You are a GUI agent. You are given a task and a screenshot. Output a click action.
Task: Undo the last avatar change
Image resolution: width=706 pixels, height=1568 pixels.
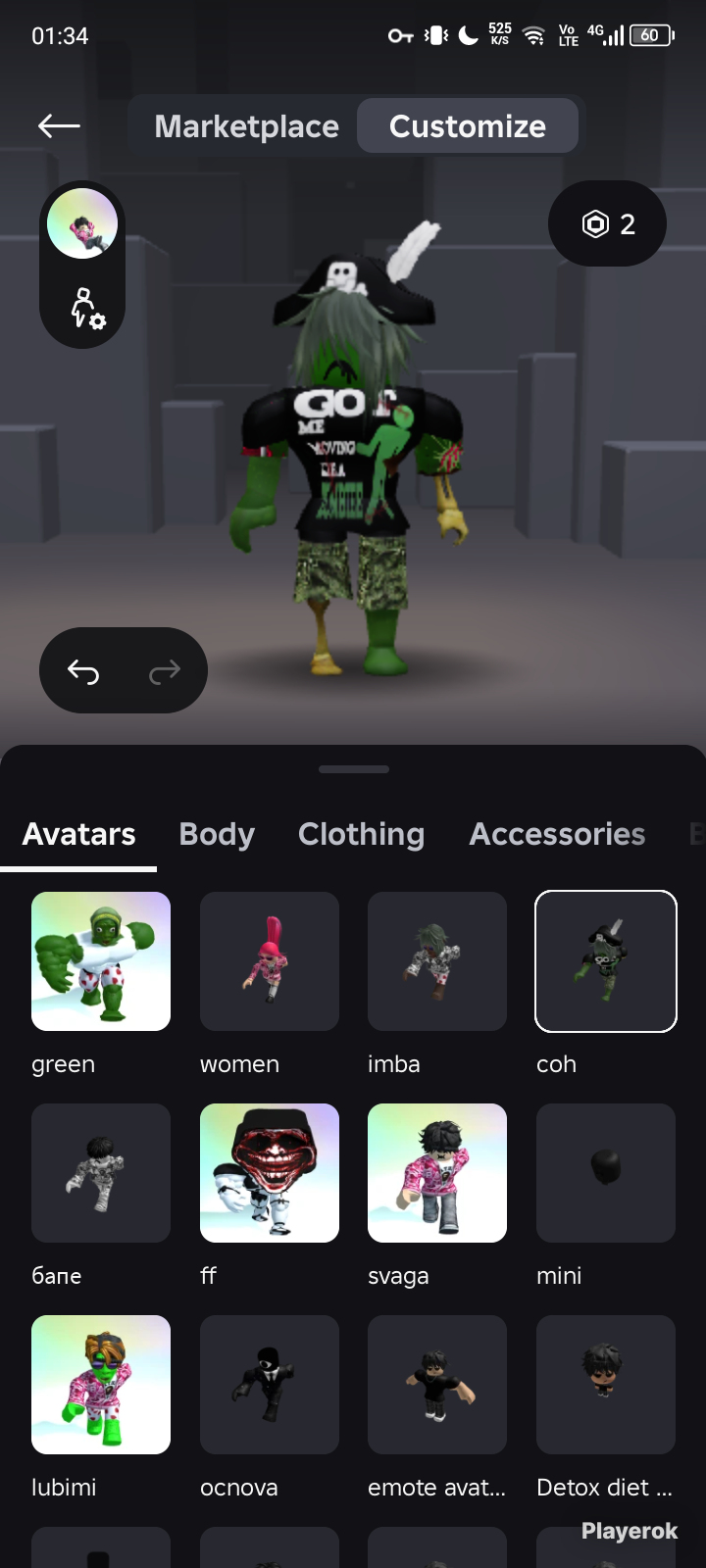[x=83, y=671]
